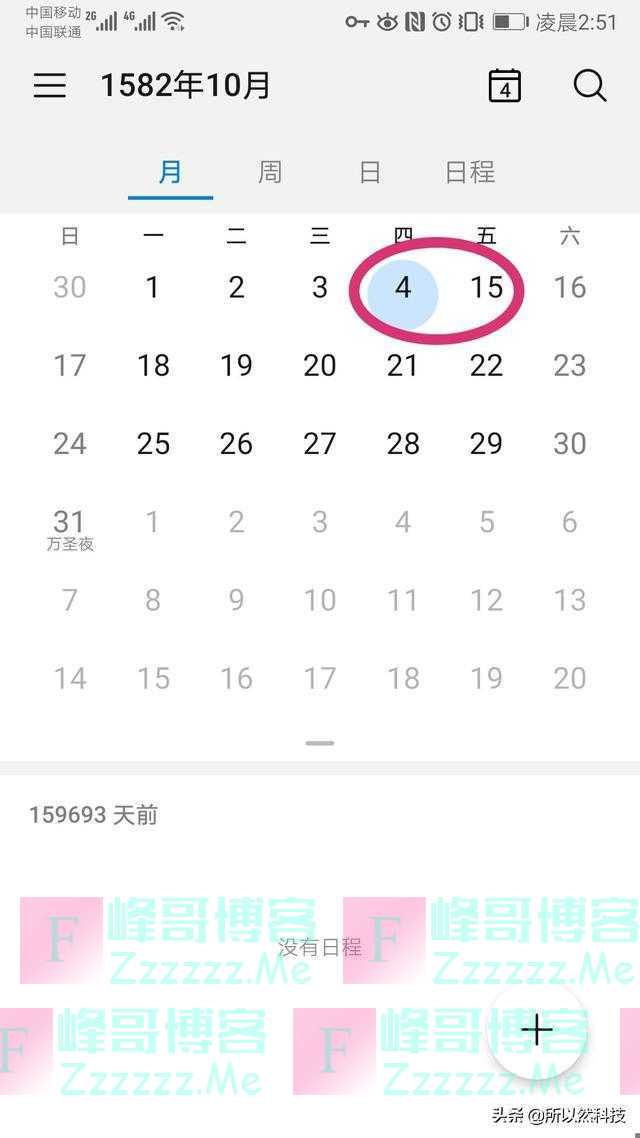
Task: Add a new event with plus button
Action: tap(536, 1030)
